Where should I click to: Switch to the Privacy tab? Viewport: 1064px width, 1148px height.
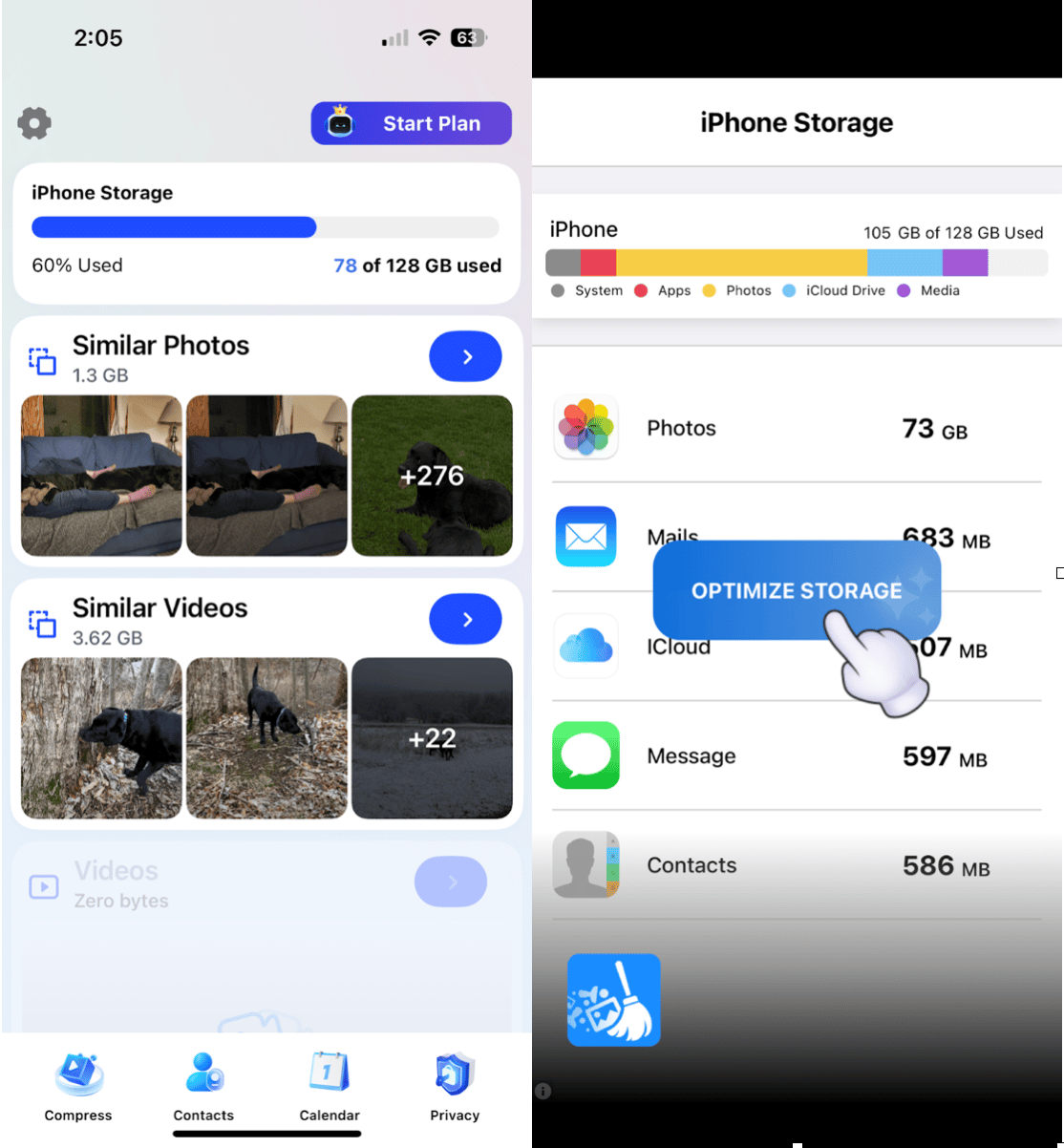(x=455, y=1087)
